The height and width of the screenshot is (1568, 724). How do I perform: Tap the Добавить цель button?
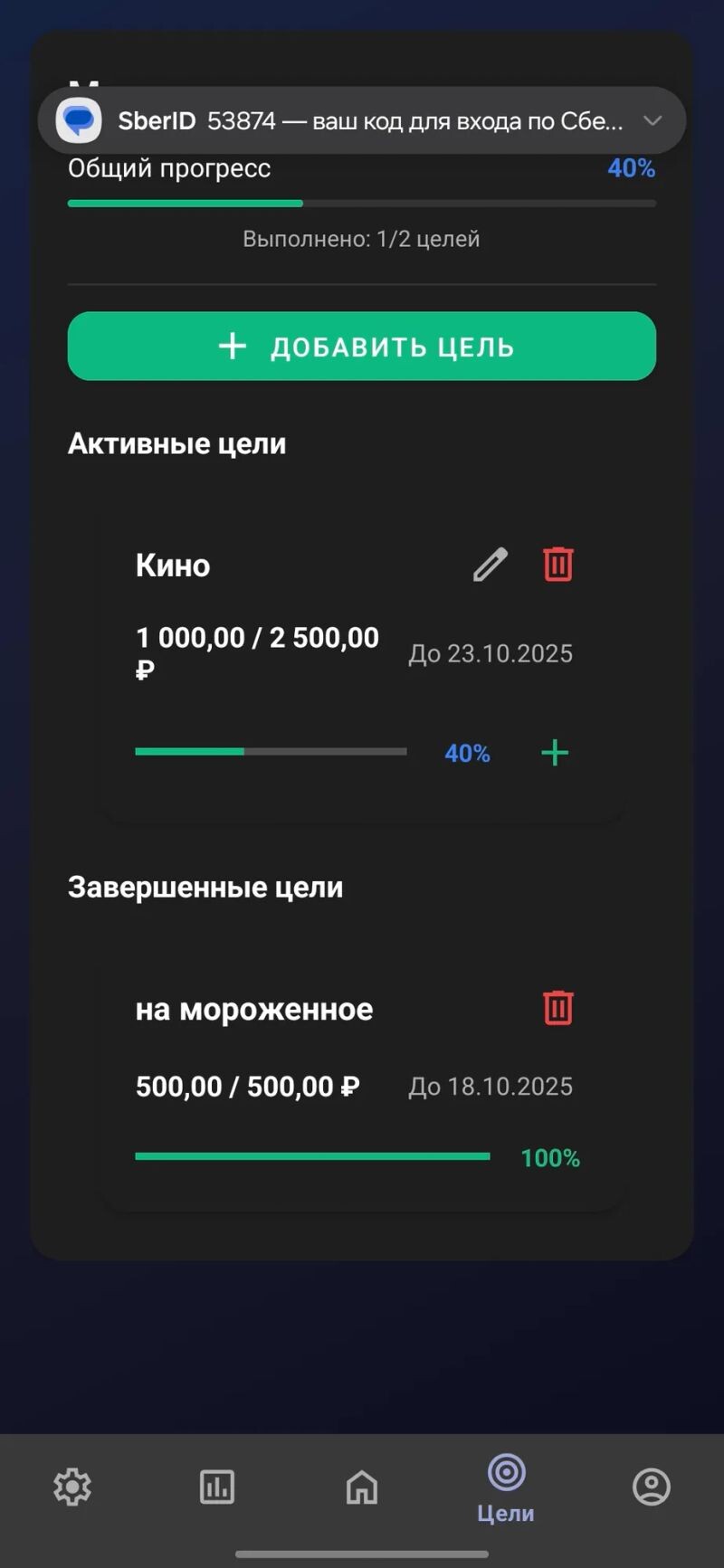tap(361, 347)
